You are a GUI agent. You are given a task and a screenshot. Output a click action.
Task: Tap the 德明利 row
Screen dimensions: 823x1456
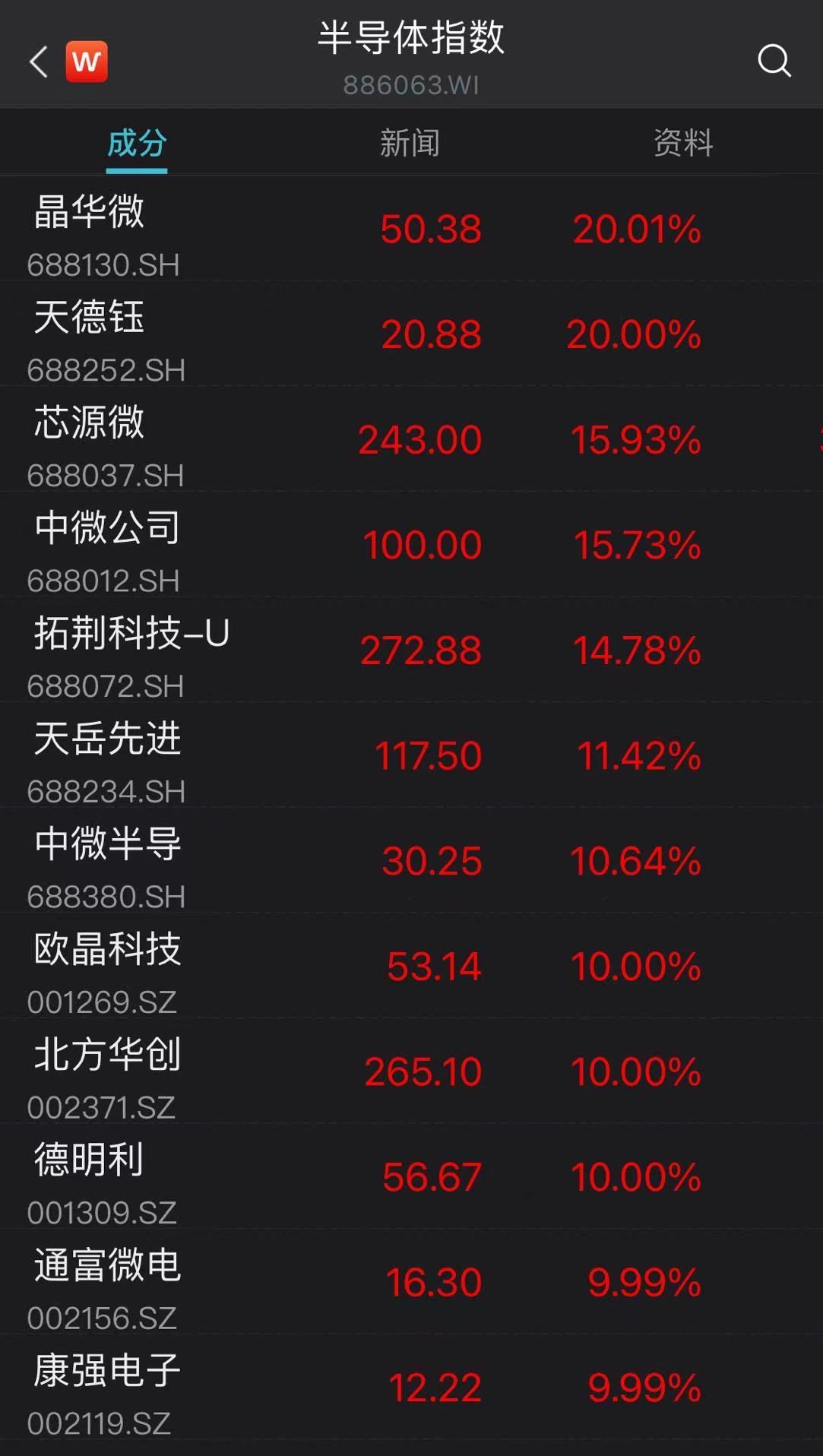[411, 1176]
